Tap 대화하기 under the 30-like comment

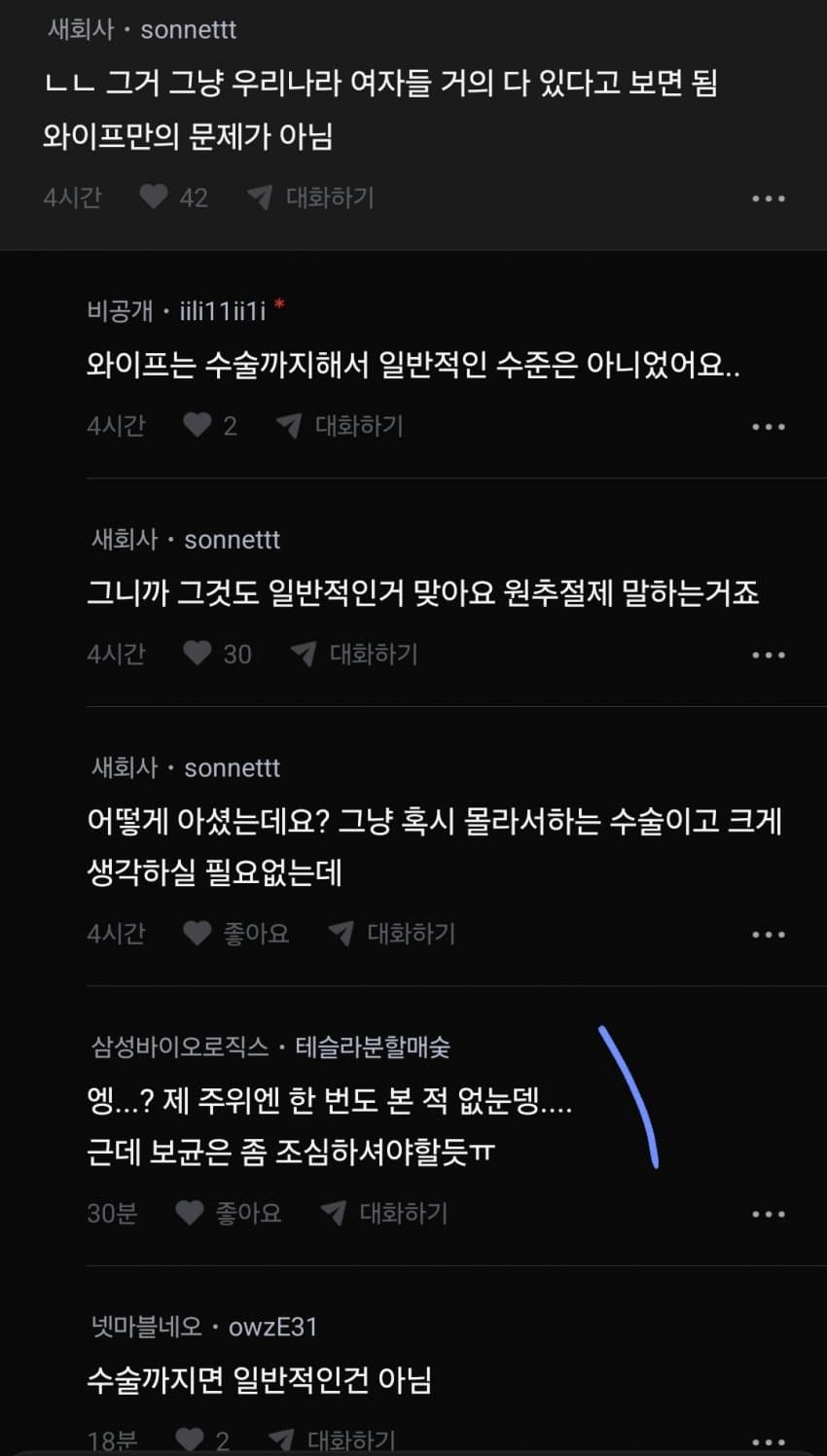(355, 654)
